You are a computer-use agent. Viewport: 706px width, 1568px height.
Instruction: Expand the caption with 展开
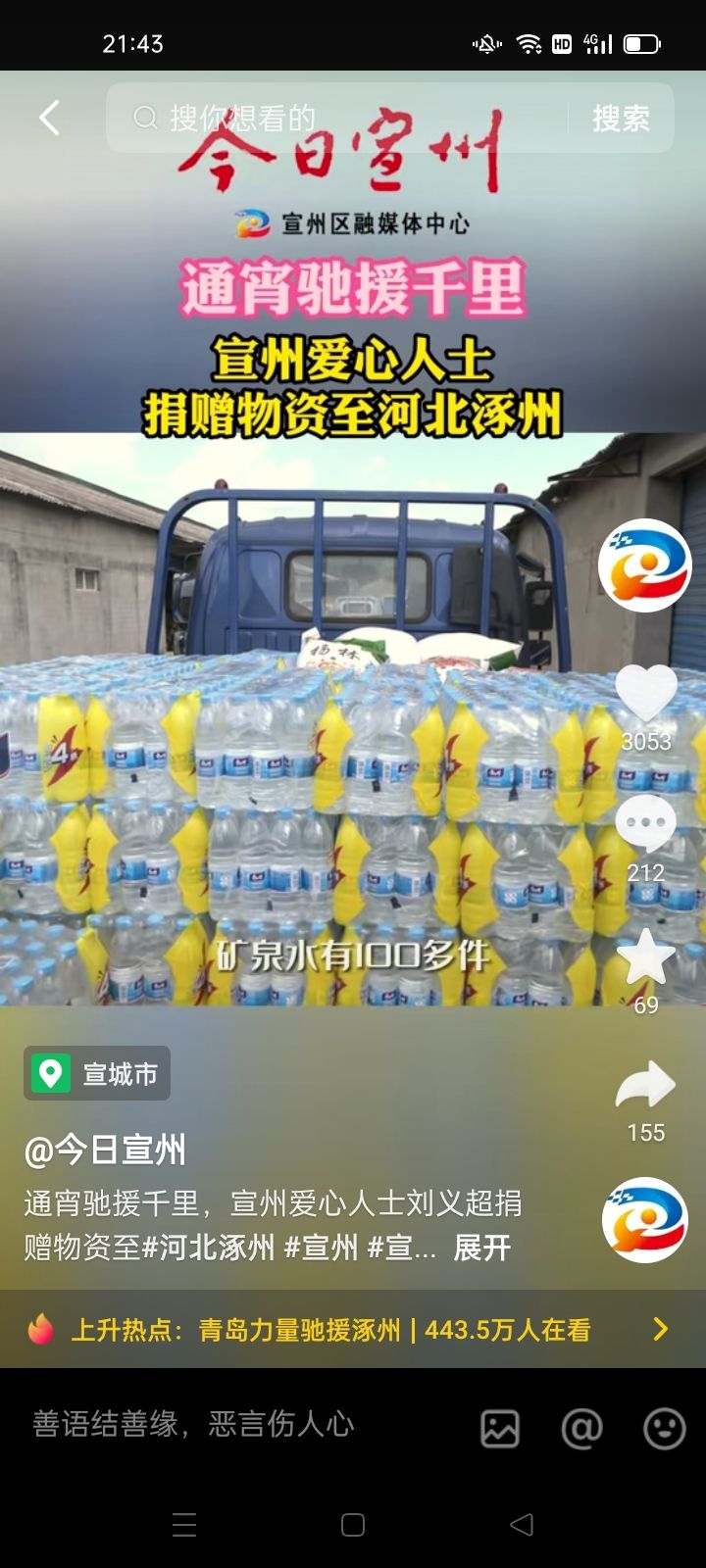[481, 1248]
